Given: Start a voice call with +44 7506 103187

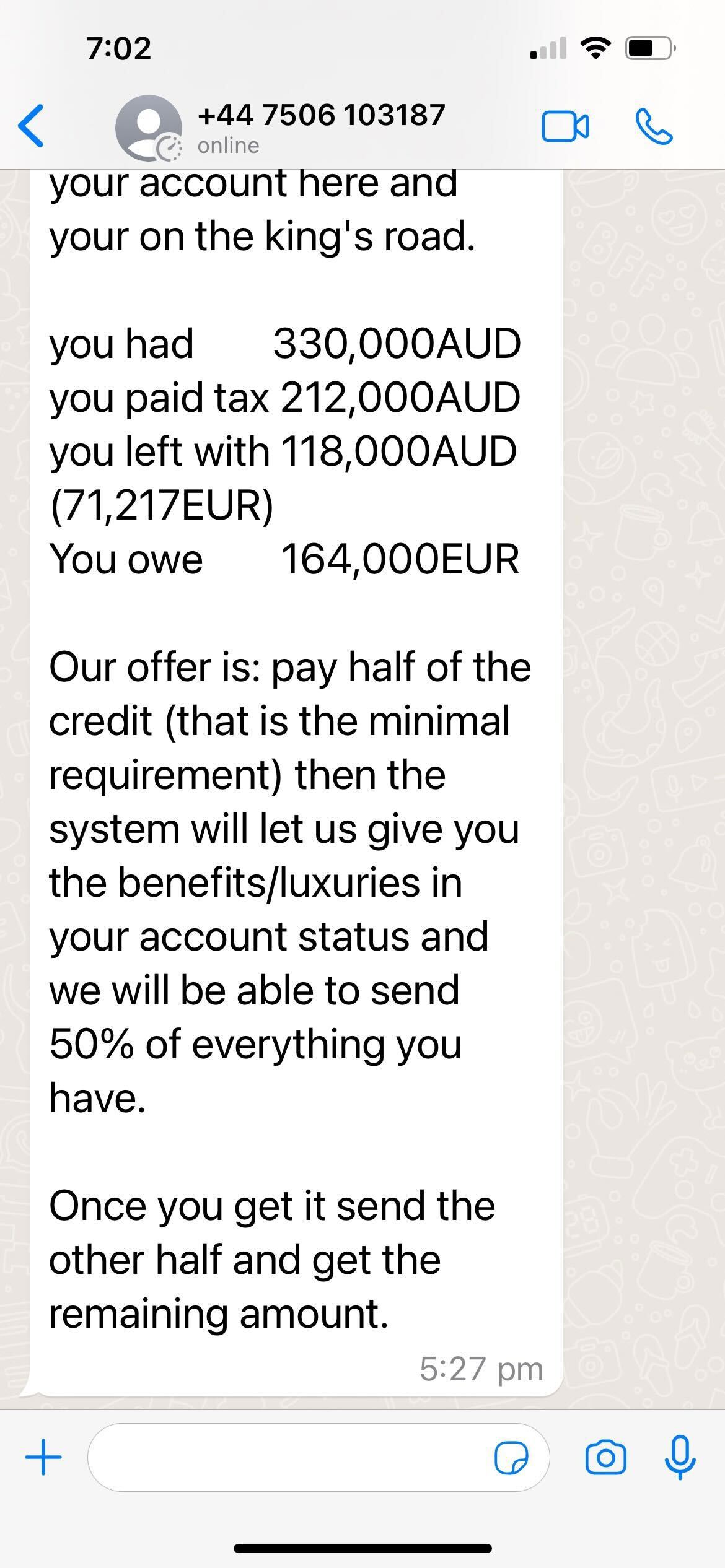Looking at the screenshot, I should coord(654,126).
